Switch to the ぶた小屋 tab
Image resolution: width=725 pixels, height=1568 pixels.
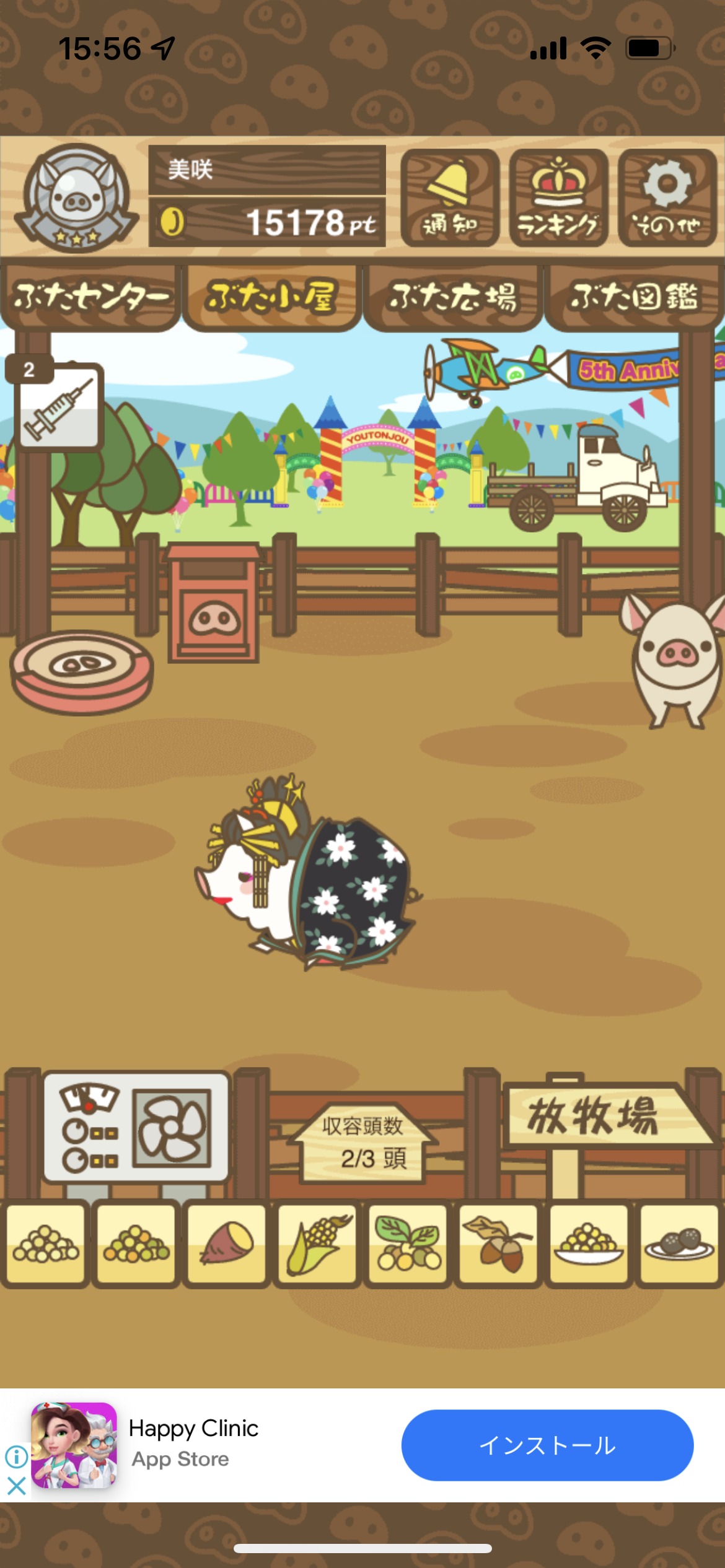271,297
